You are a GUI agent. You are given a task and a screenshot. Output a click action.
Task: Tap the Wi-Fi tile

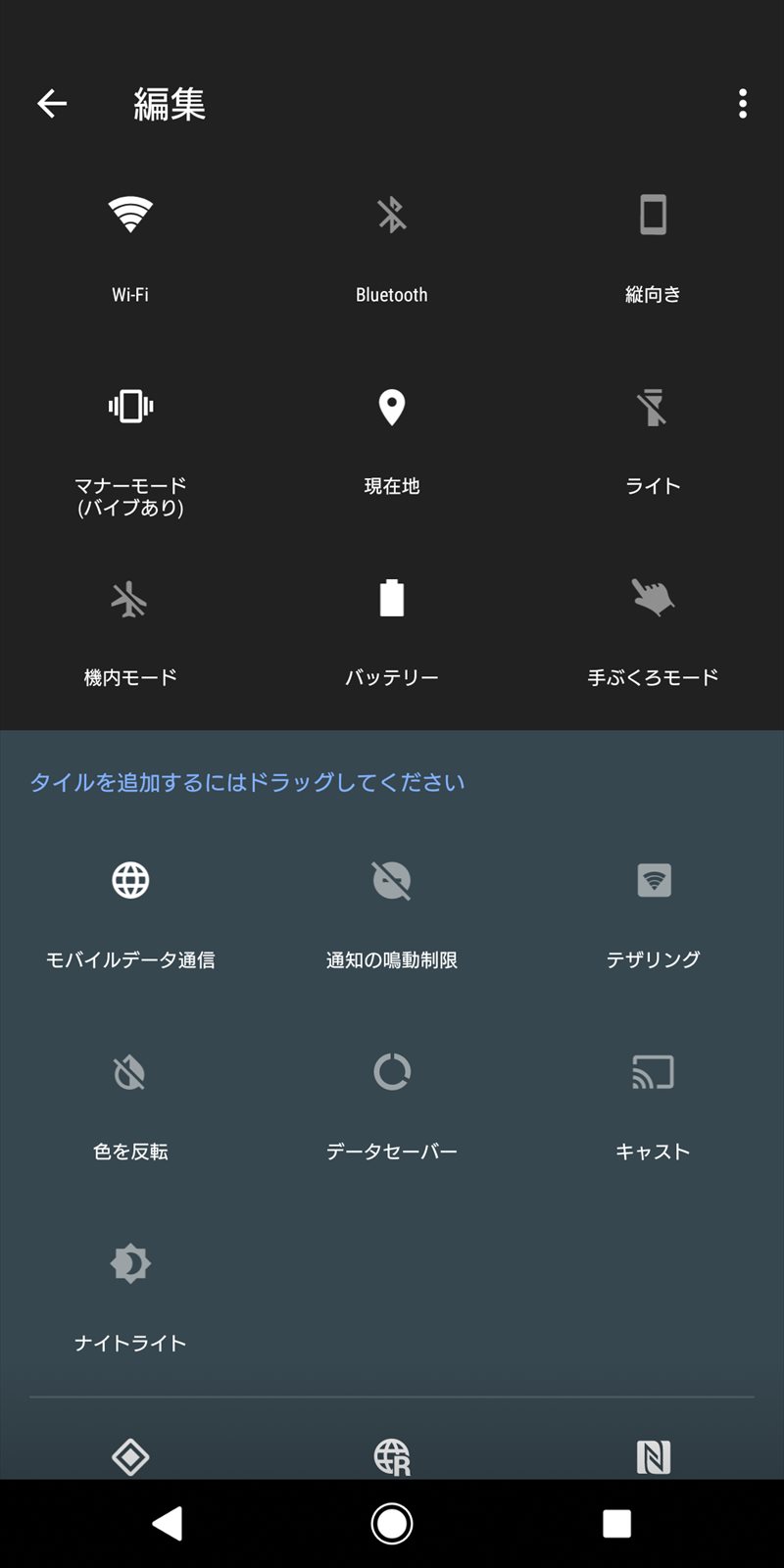130,245
